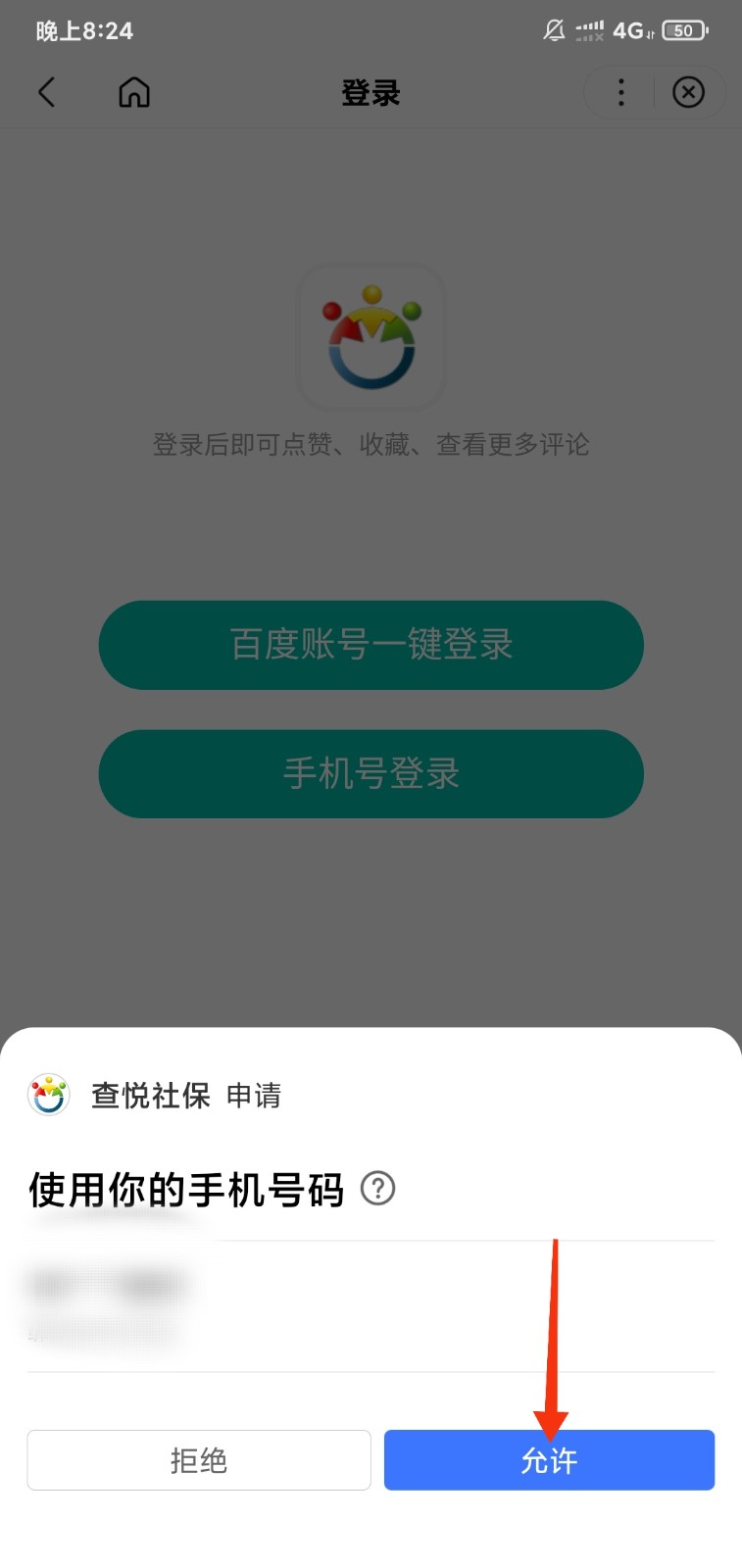Tap the battery indicator showing 50
Screen dimensions: 742x1568
pyautogui.click(x=683, y=30)
